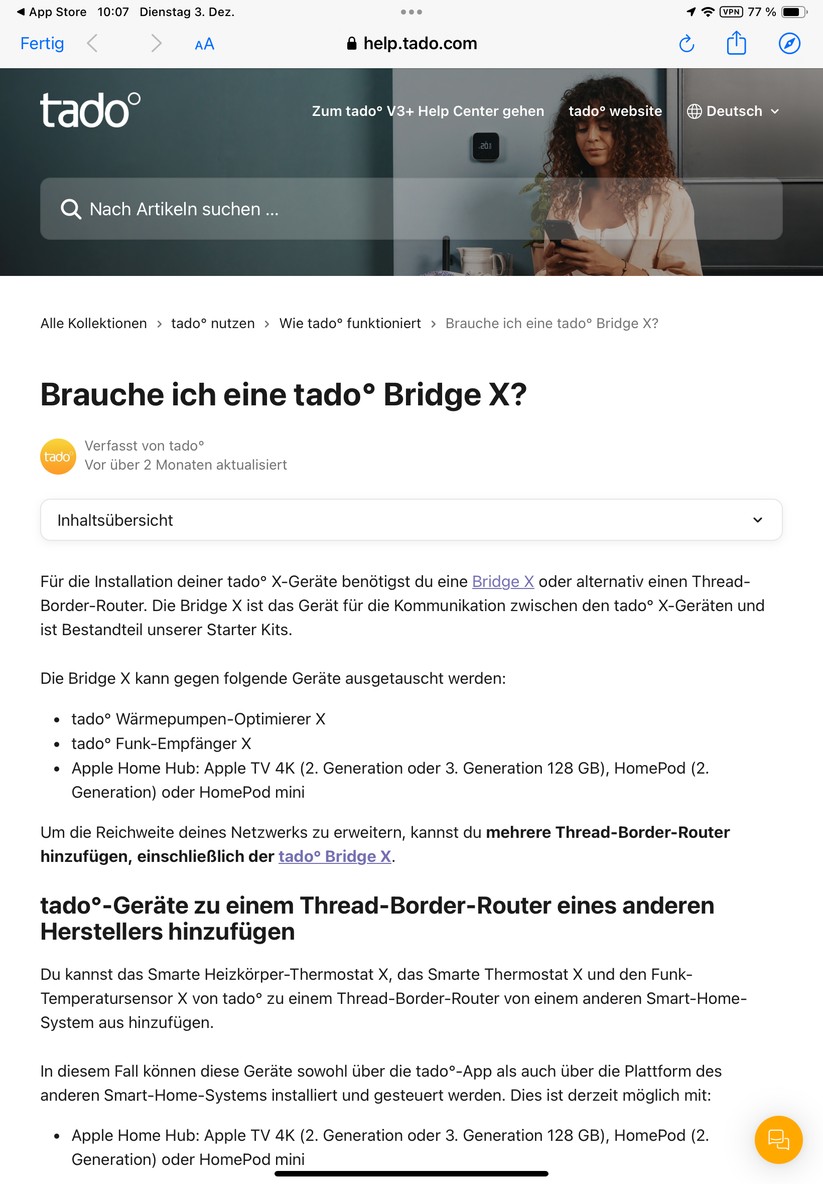Navigate to tado° nutzen in the breadcrumbs

click(212, 323)
